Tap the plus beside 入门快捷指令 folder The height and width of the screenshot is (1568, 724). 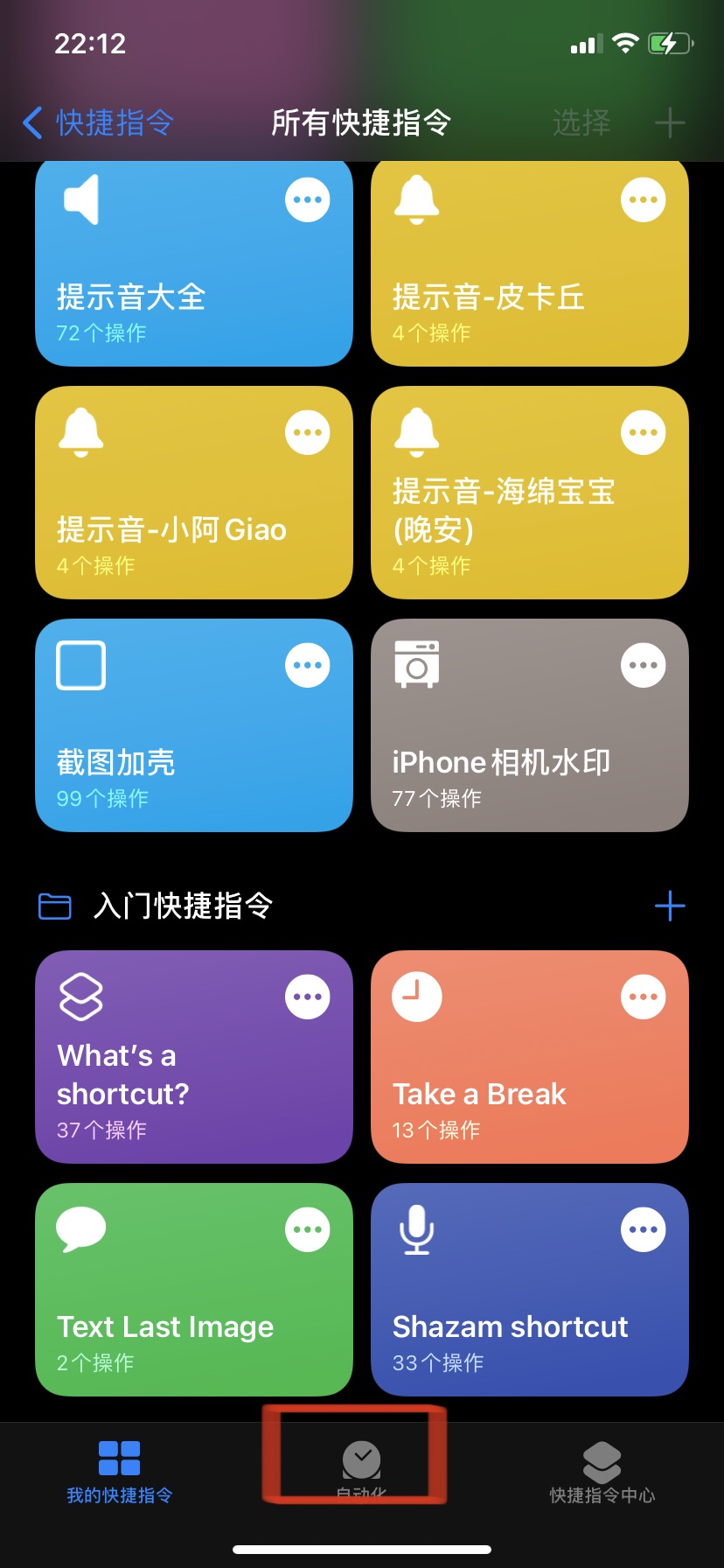tap(670, 906)
